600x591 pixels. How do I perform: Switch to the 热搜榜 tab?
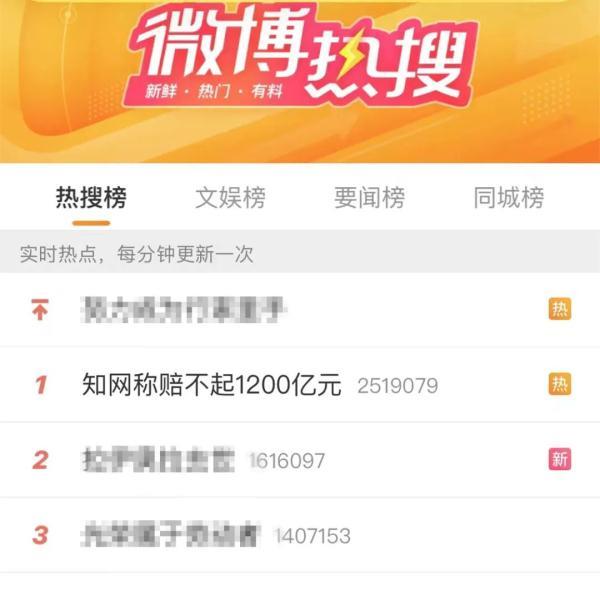(91, 198)
